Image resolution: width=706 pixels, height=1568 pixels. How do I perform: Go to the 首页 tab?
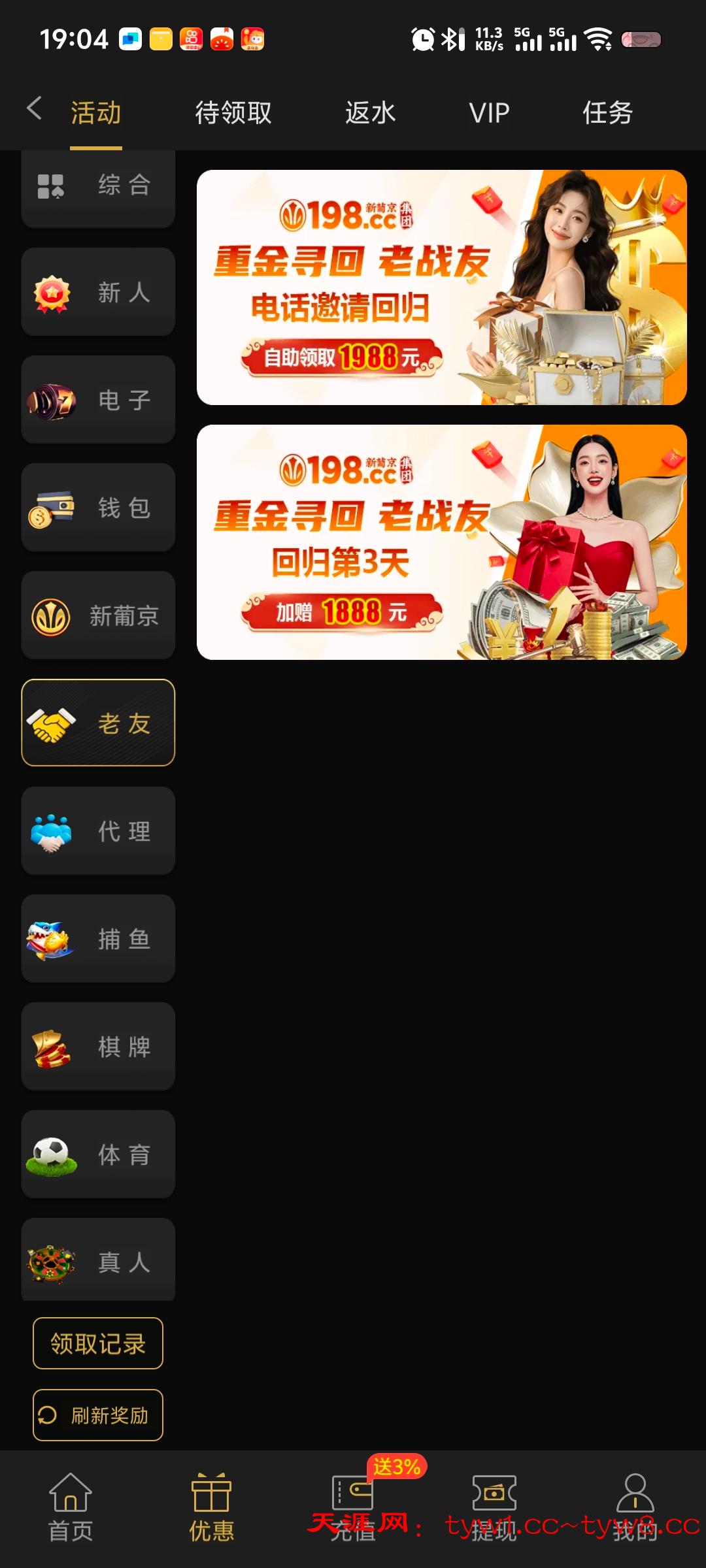click(71, 1507)
